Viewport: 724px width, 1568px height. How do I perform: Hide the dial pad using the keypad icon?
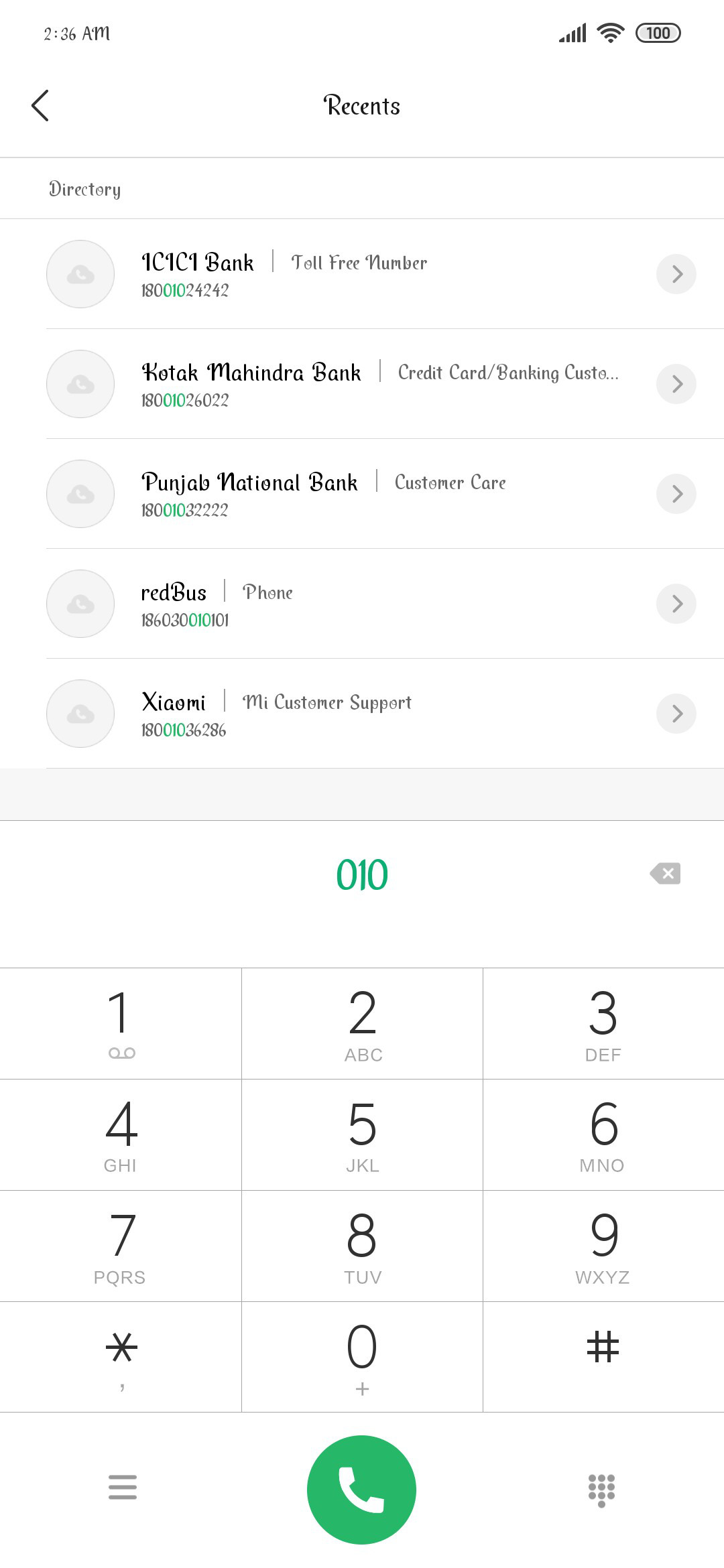(601, 1490)
